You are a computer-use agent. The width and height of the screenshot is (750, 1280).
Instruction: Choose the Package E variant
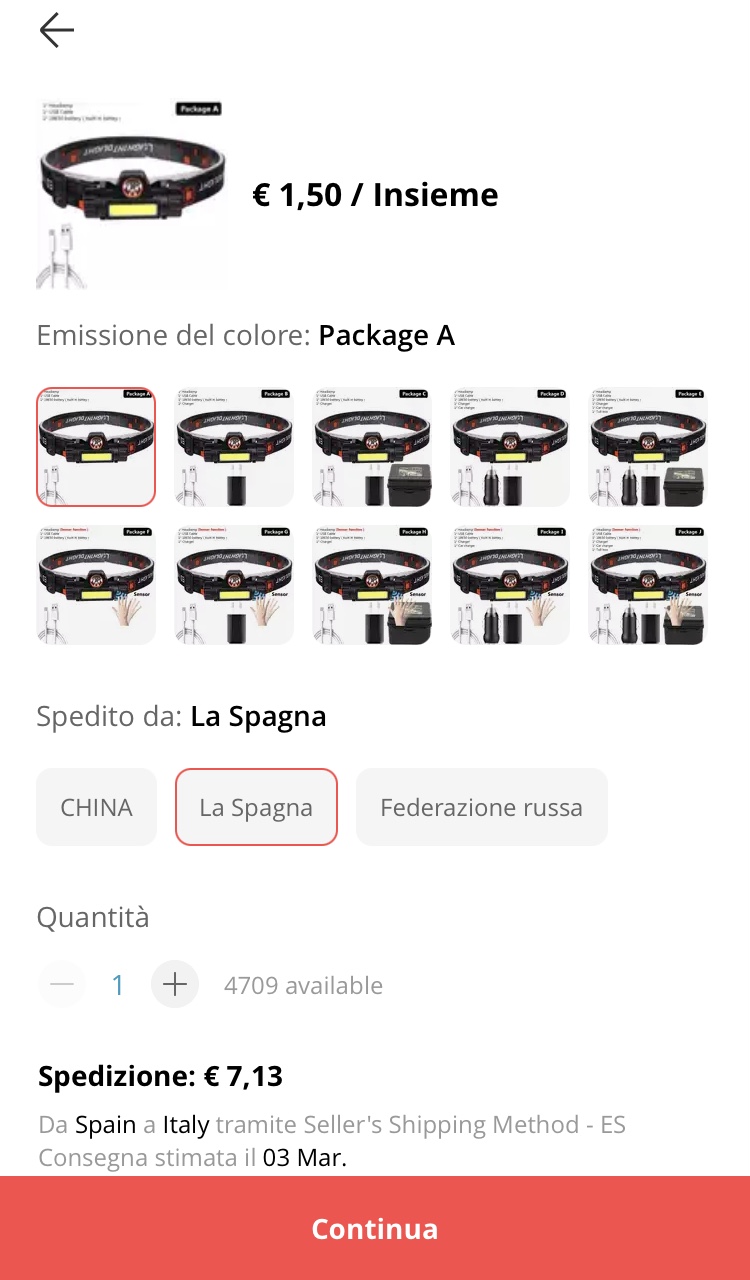click(x=648, y=447)
